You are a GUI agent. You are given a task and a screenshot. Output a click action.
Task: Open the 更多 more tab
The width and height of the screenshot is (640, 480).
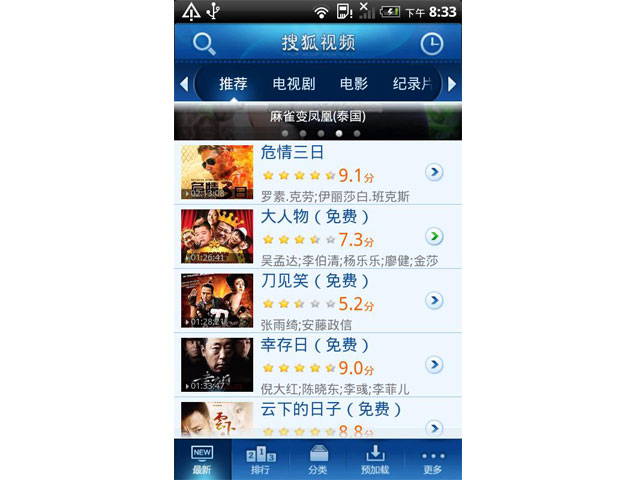[x=433, y=460]
